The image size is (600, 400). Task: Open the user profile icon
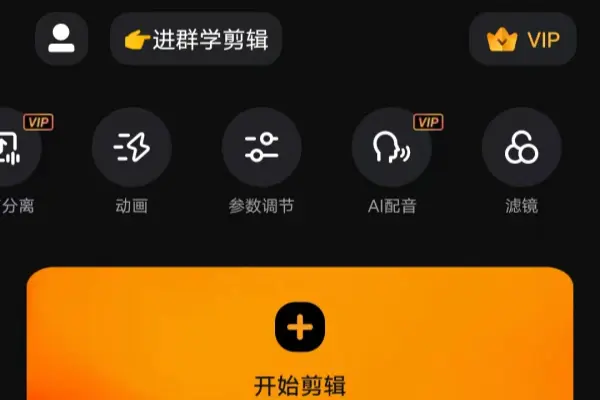(x=62, y=39)
